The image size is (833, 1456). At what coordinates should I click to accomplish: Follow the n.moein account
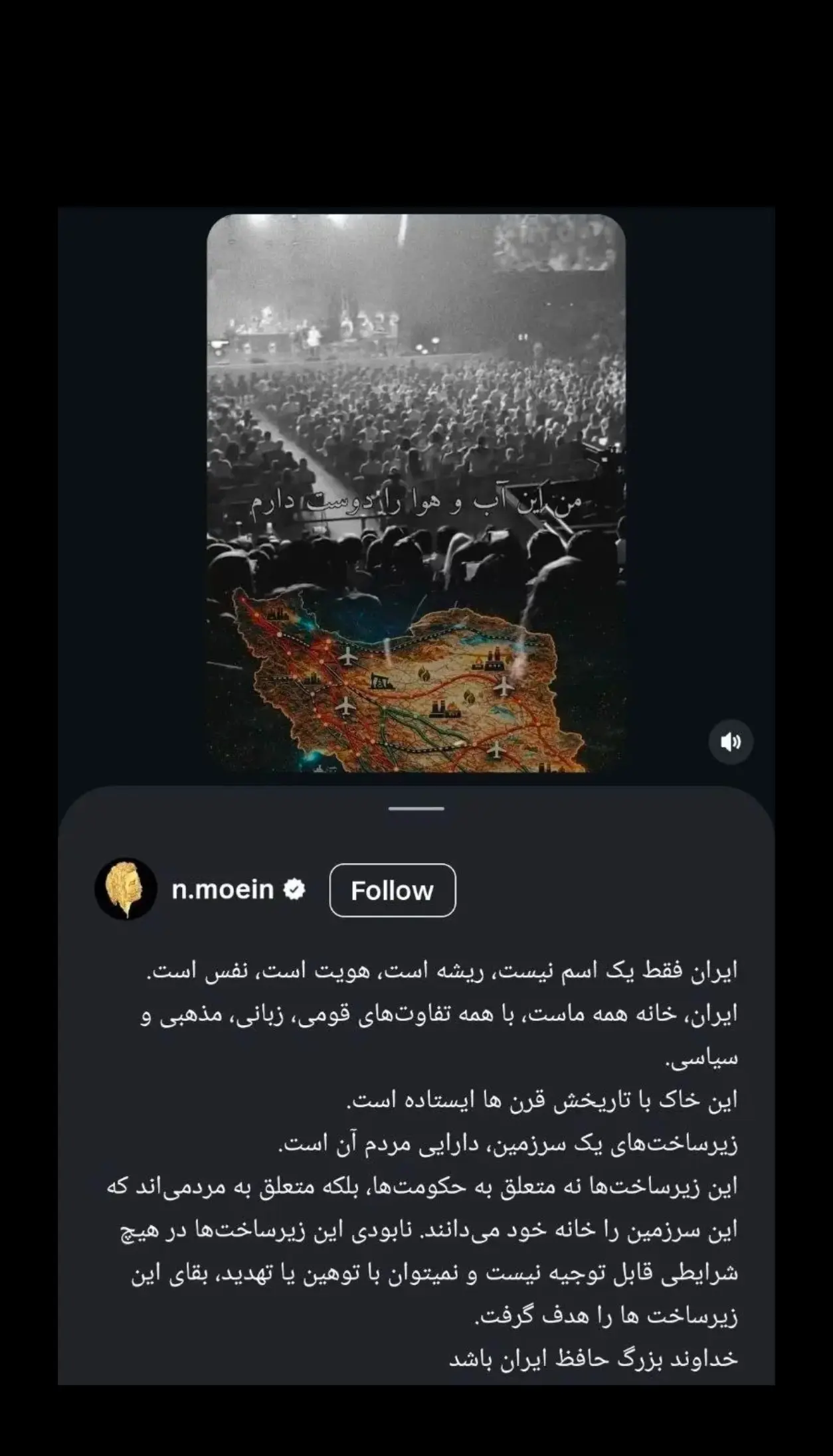coord(392,890)
